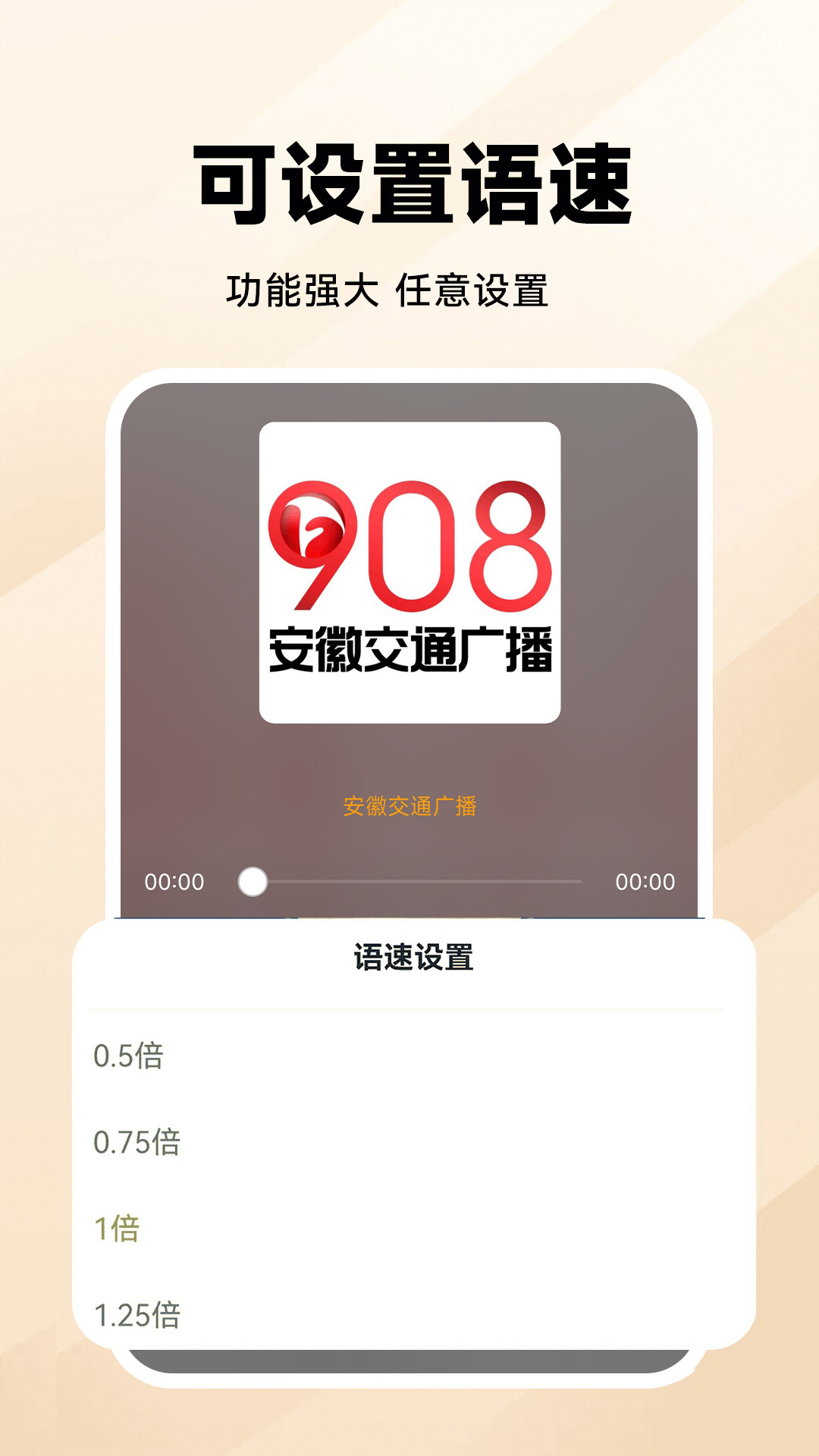Click the 语速设置 panel title
This screenshot has width=819, height=1456.
(x=416, y=954)
